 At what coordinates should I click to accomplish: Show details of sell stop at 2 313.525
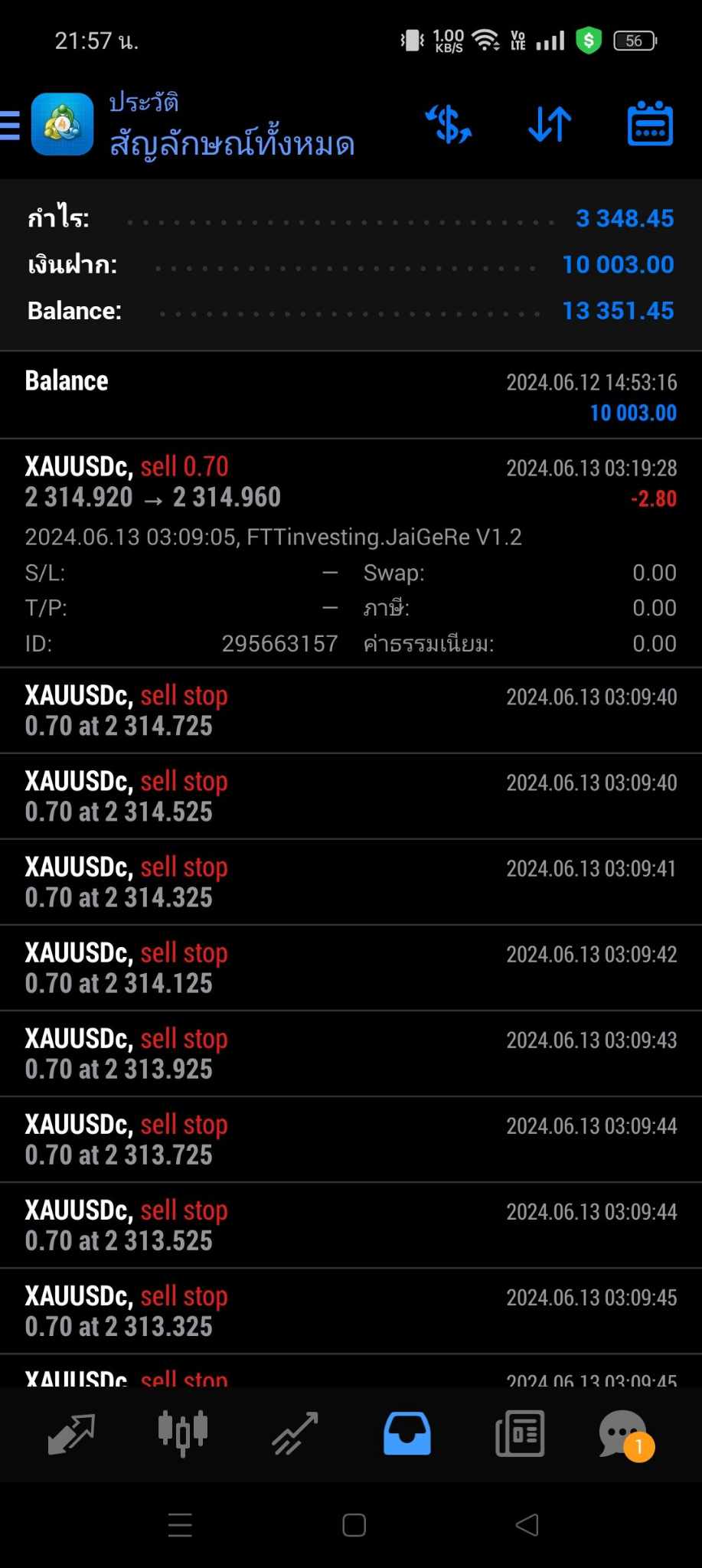(351, 1225)
